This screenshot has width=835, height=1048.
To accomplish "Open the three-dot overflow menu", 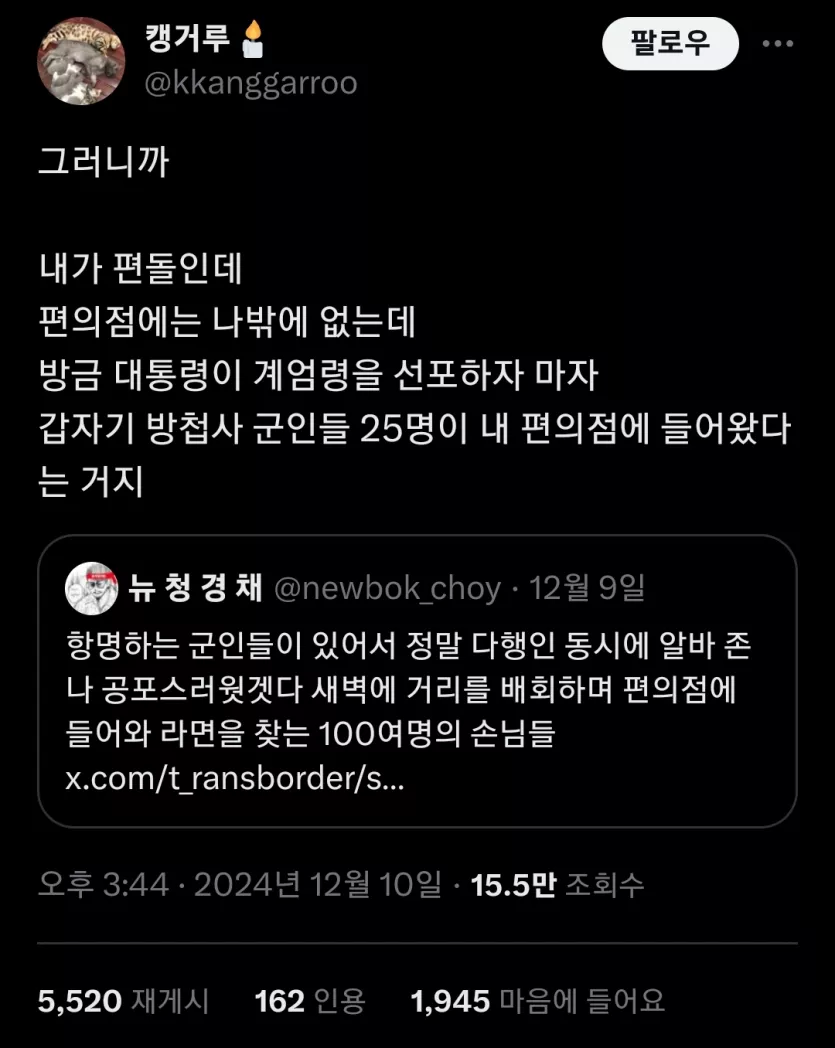I will [x=778, y=44].
